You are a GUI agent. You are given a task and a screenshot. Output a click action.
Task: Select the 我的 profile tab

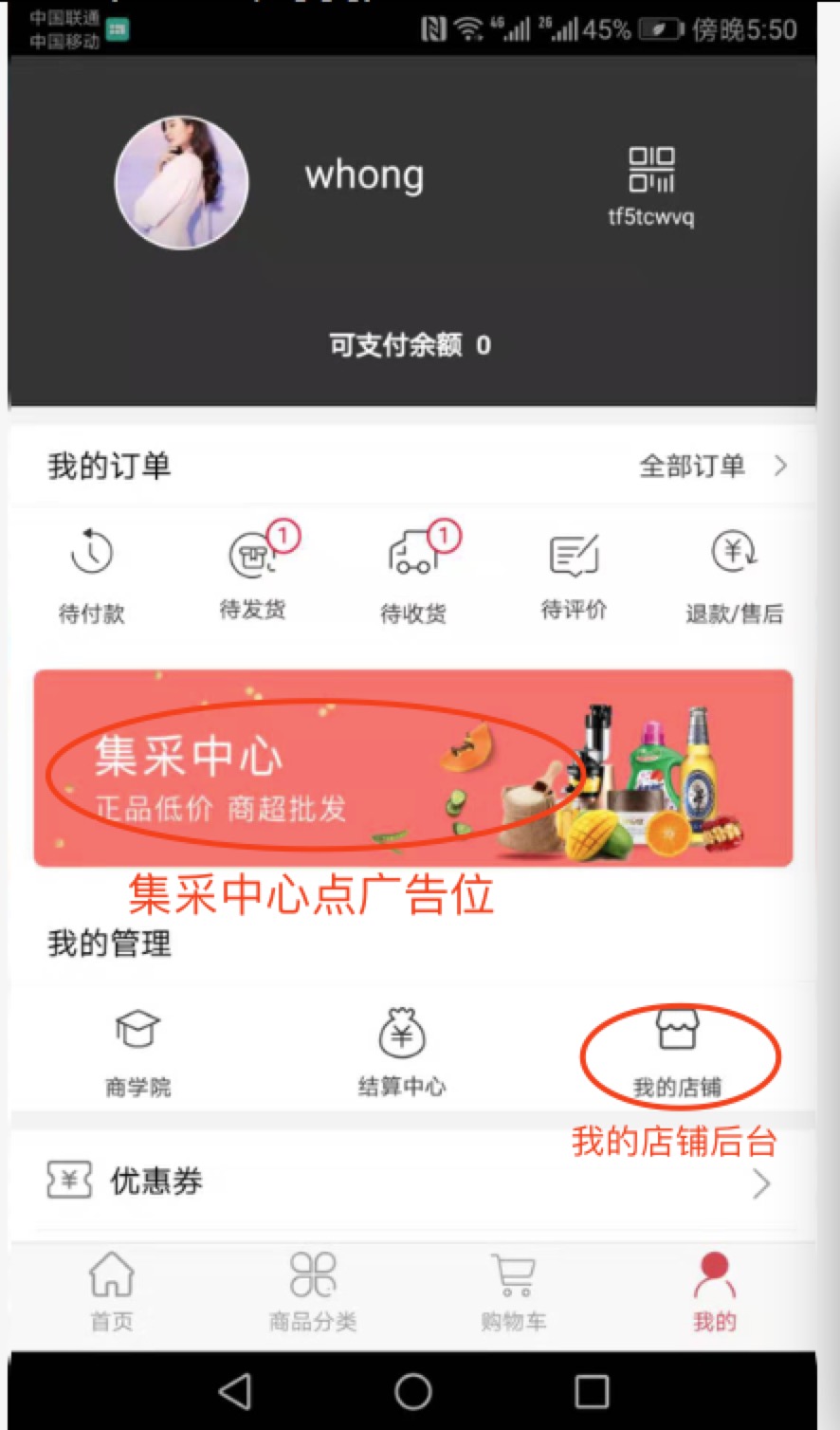715,1292
